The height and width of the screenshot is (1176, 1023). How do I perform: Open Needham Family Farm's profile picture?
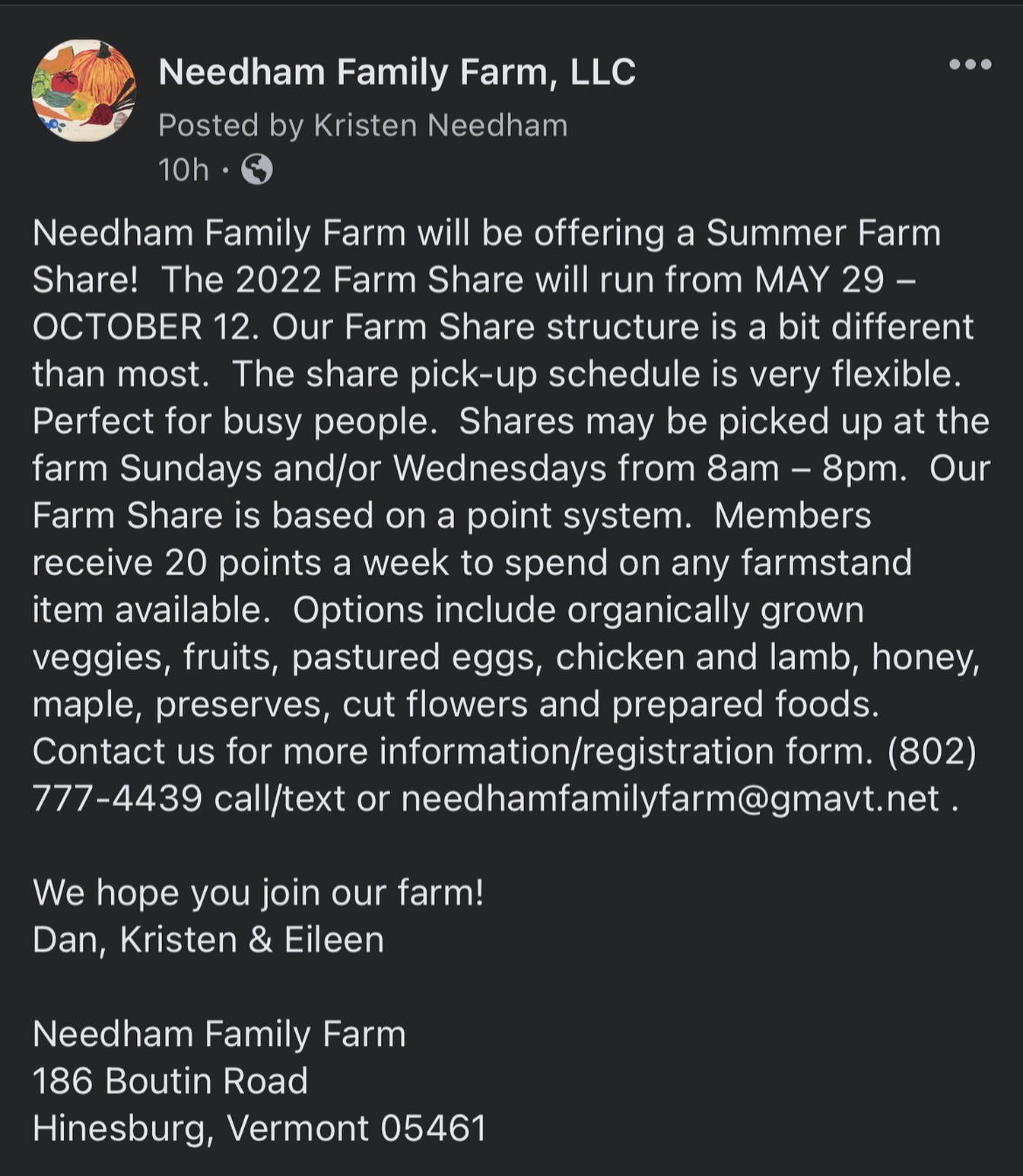83,91
